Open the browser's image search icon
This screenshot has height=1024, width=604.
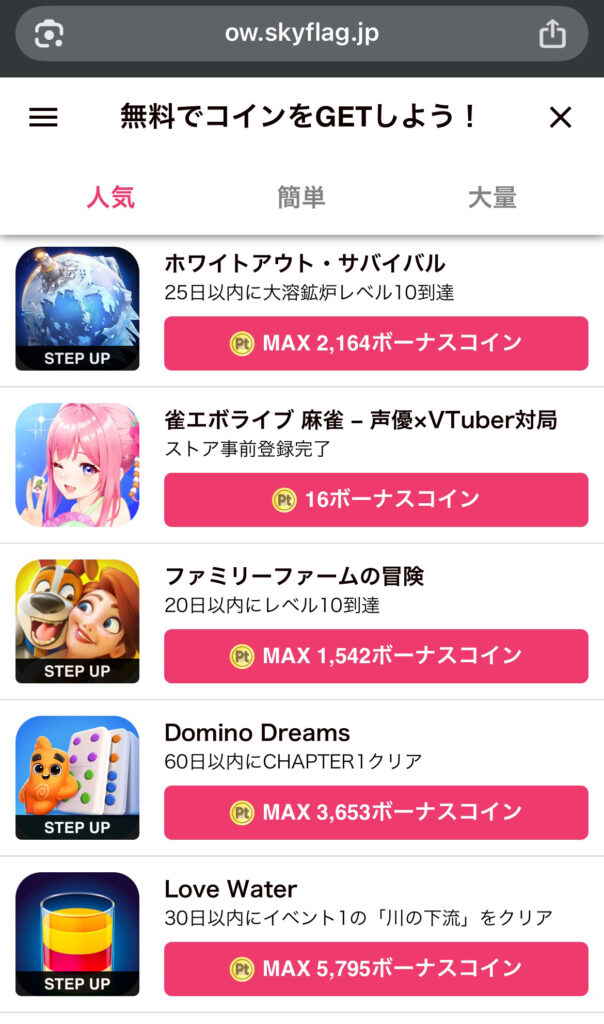(49, 34)
